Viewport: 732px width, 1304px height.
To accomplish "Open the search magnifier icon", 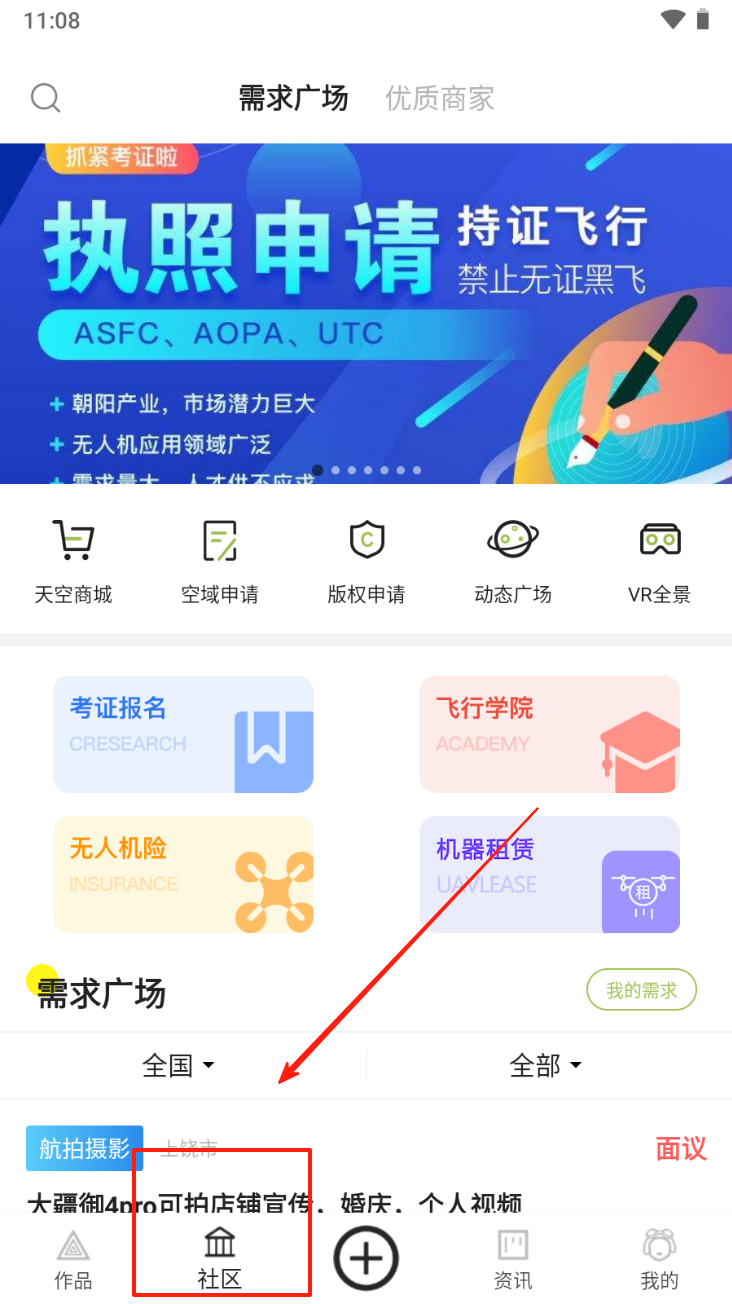I will coord(46,98).
